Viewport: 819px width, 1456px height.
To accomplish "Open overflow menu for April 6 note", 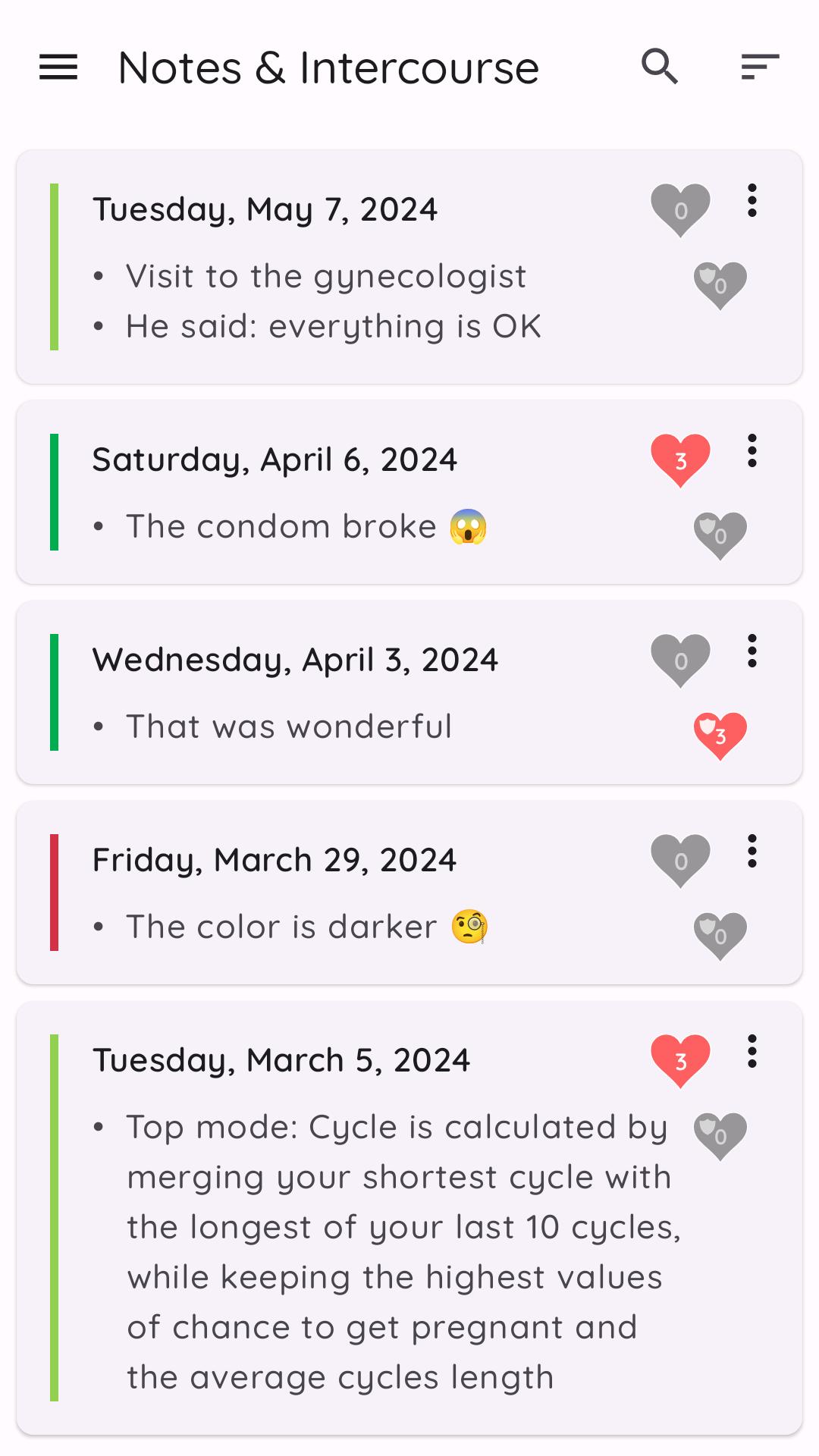I will coord(752,451).
